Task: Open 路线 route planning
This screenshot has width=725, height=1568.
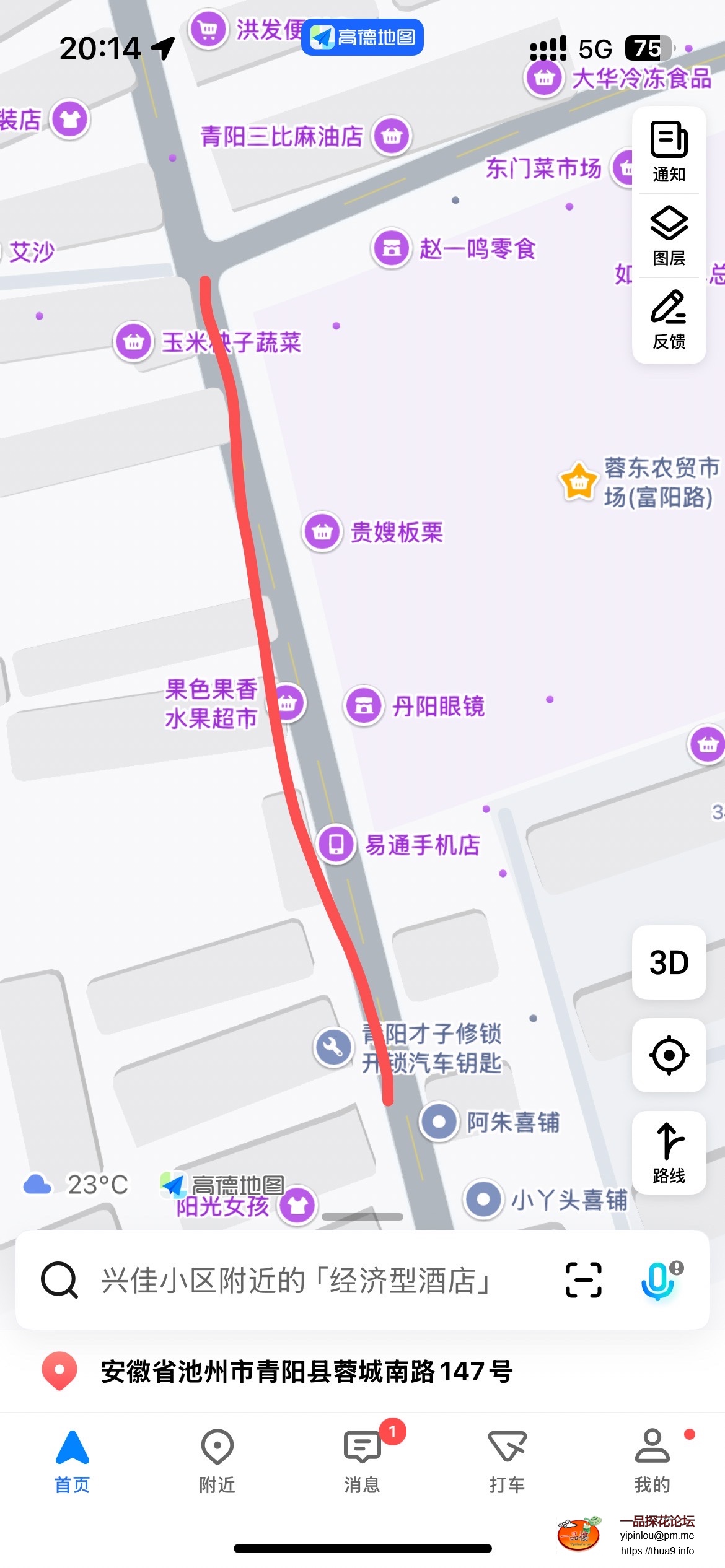Action: pos(669,1152)
